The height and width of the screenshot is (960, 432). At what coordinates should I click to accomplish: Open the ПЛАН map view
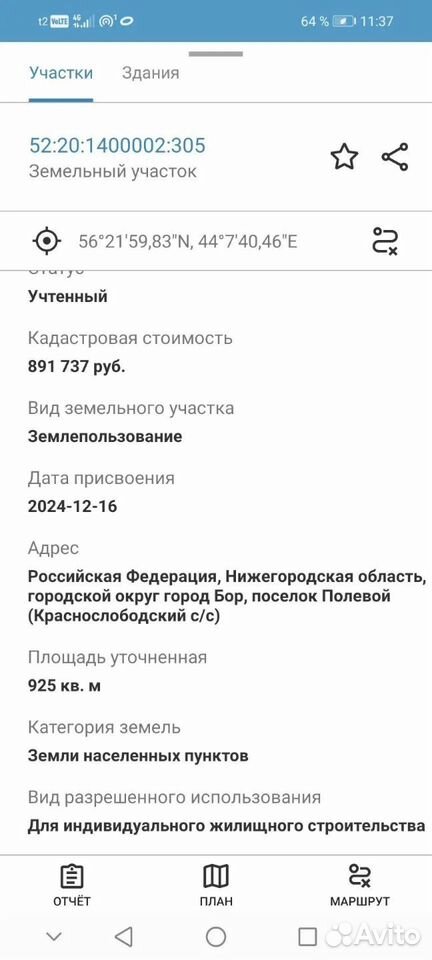point(216,885)
